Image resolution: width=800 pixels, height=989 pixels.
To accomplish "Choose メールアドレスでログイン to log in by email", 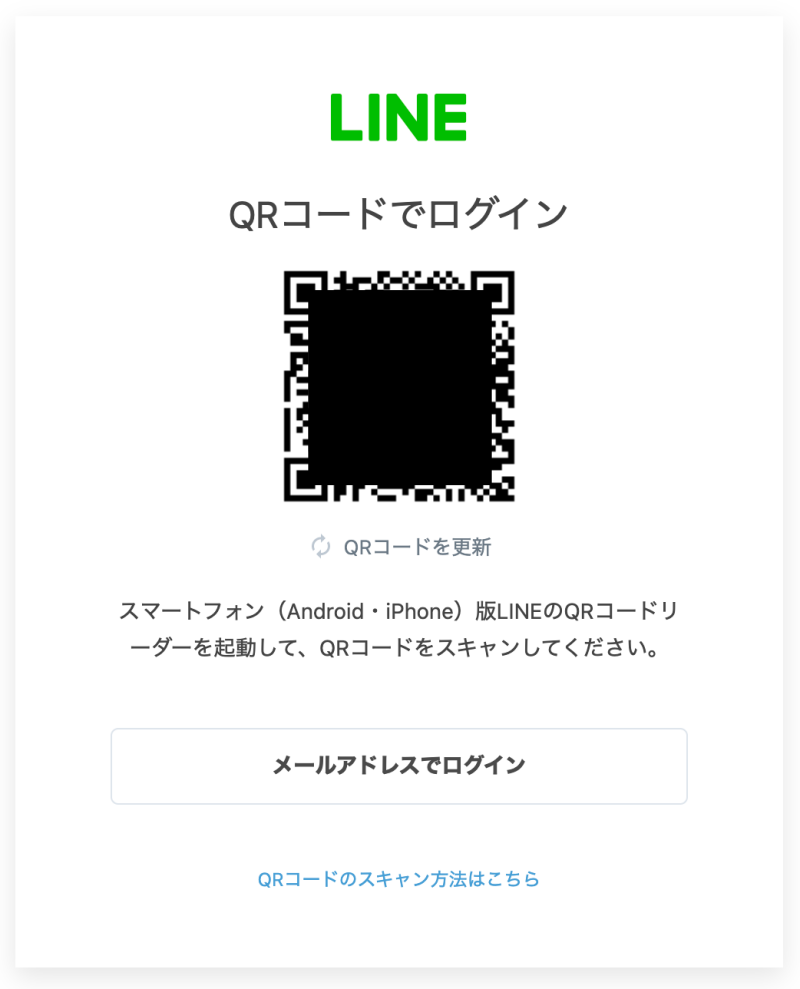I will point(399,766).
